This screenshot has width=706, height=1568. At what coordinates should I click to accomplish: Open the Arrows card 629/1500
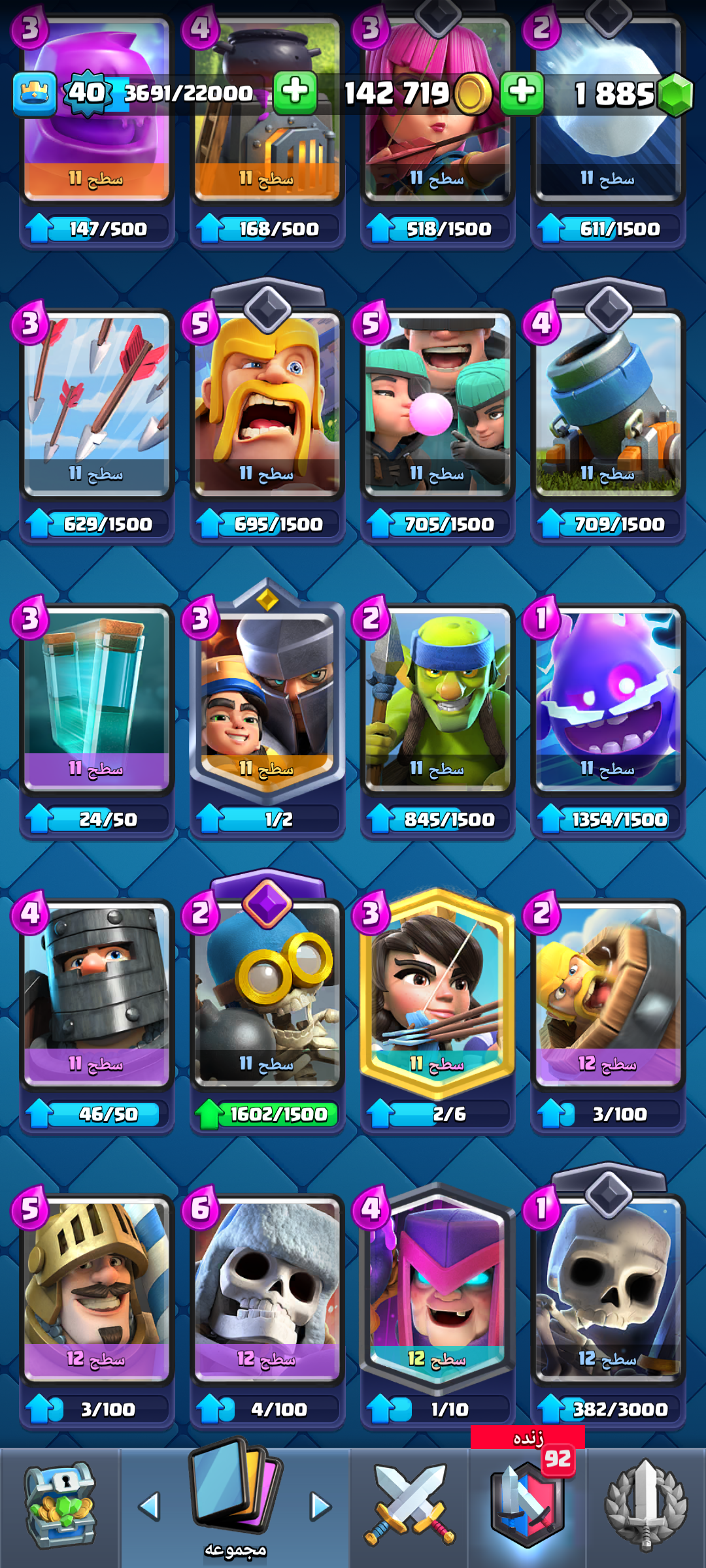(97, 418)
